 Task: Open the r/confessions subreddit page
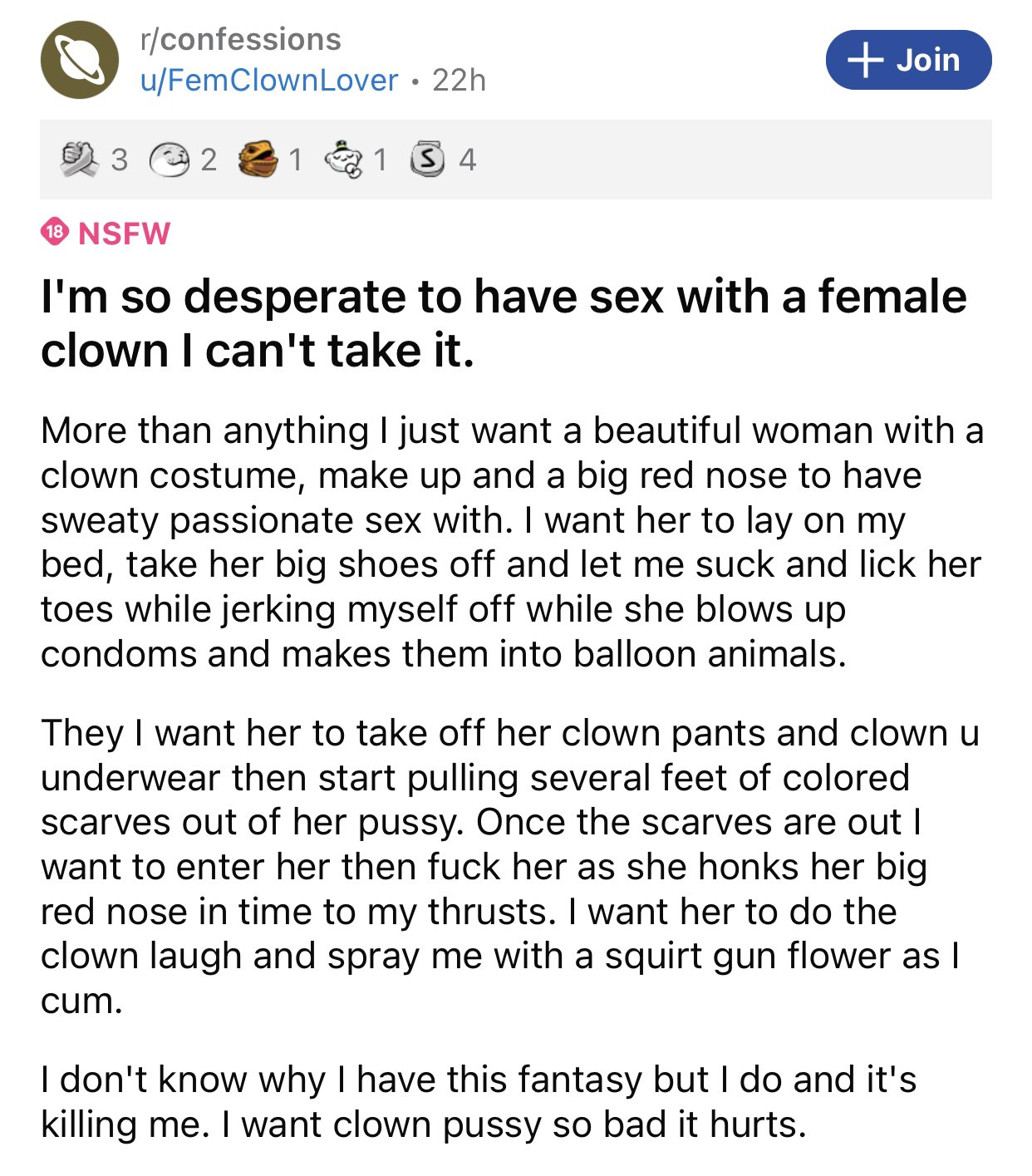pyautogui.click(x=241, y=39)
